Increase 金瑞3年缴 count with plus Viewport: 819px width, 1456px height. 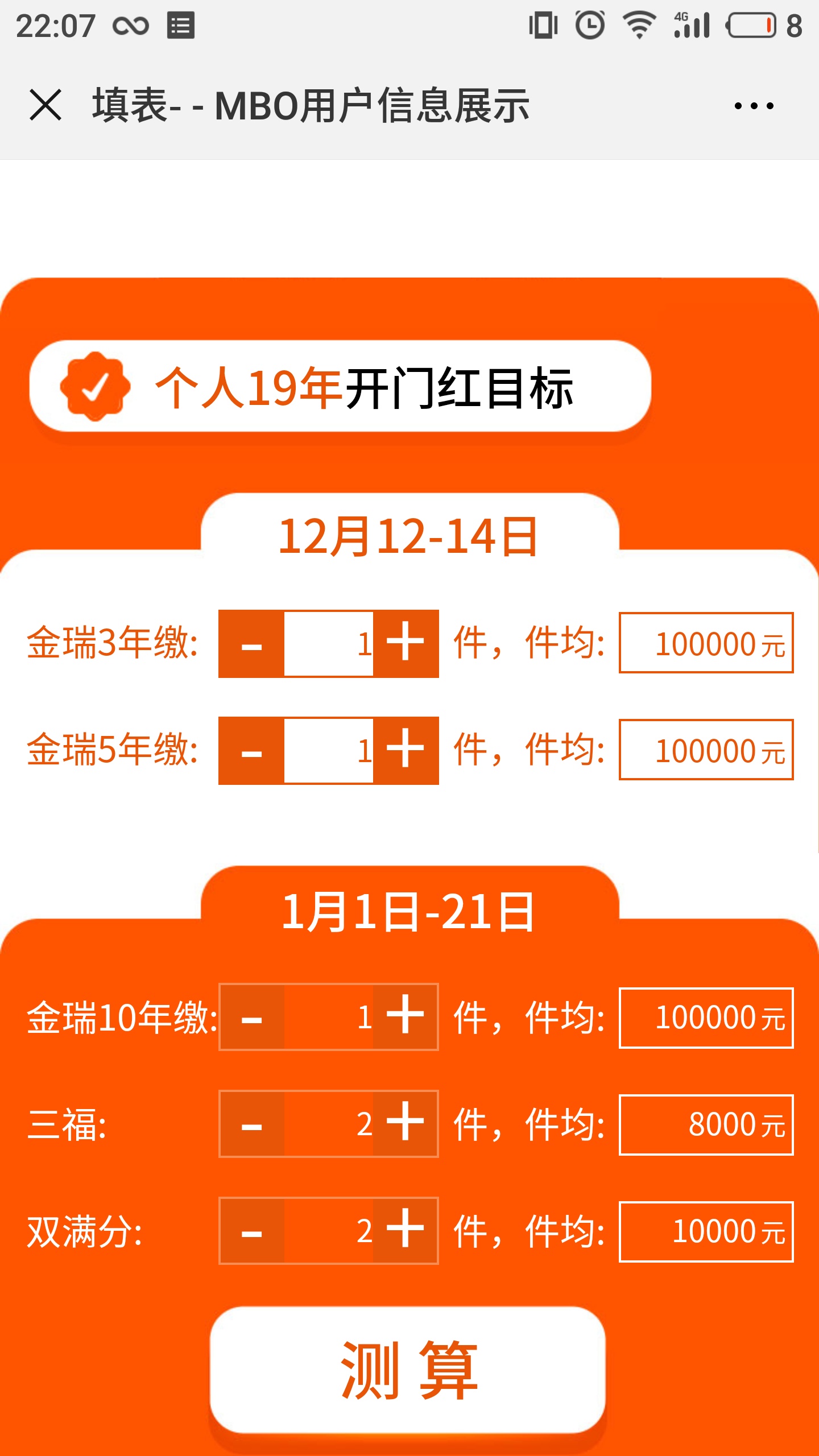click(x=406, y=643)
